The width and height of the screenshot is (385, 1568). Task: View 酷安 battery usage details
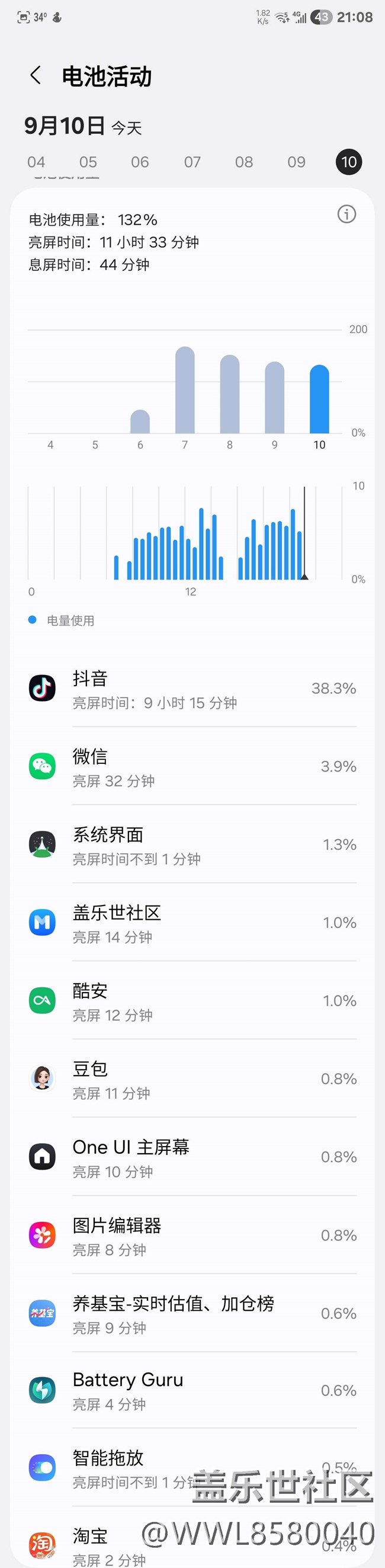pos(192,1001)
